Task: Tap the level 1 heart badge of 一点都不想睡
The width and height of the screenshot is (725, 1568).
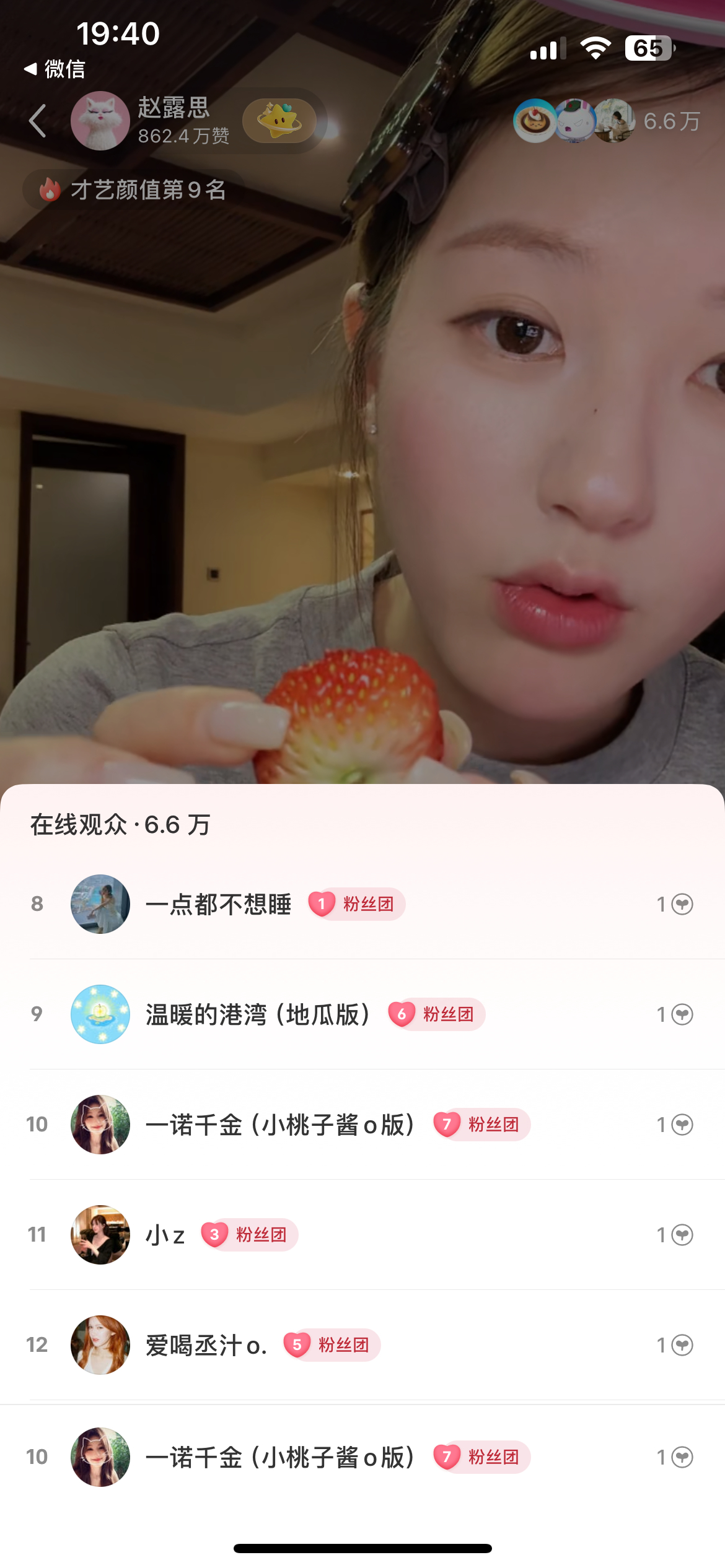Action: (x=322, y=904)
